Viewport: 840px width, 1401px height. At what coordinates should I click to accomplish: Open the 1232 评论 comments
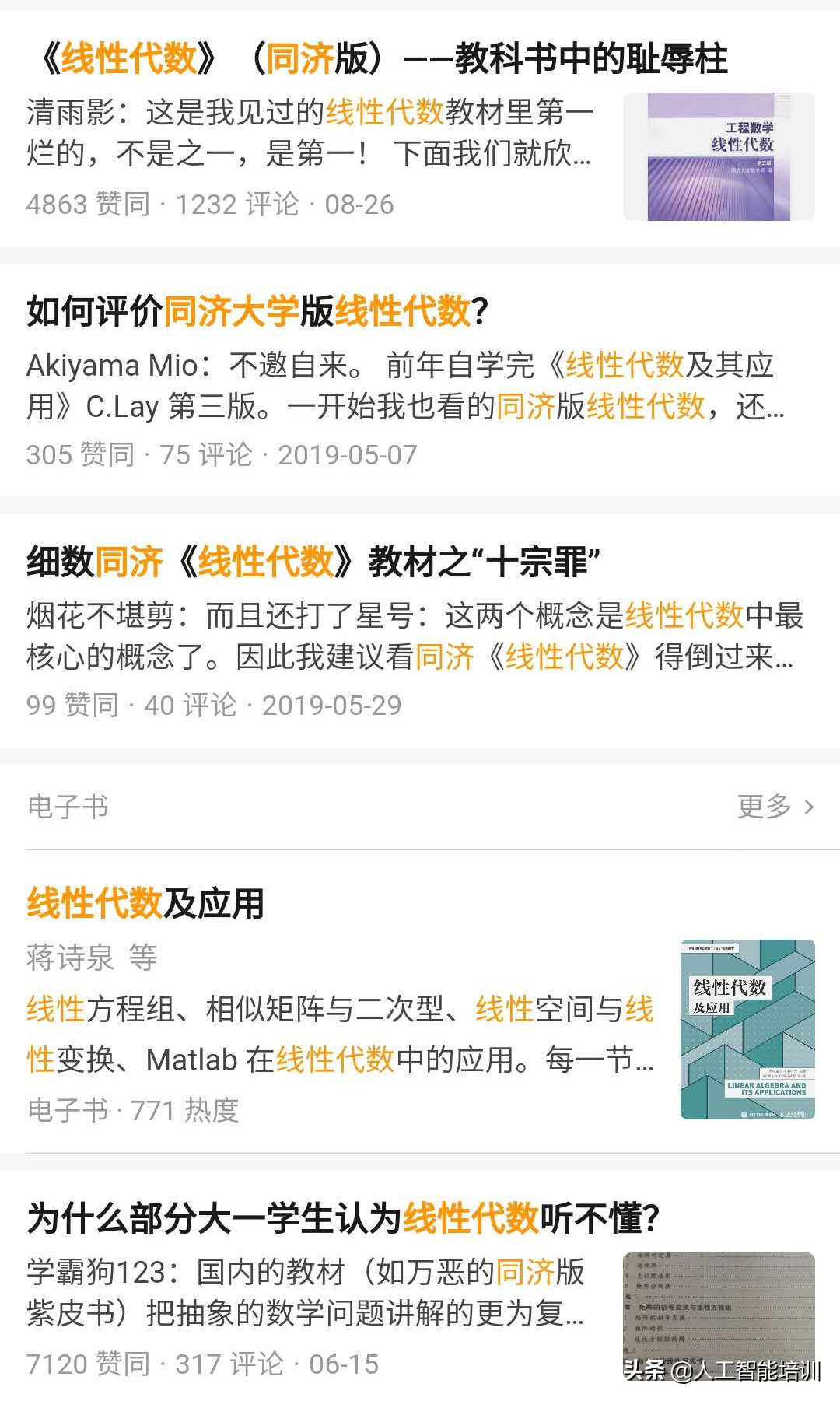tap(233, 205)
